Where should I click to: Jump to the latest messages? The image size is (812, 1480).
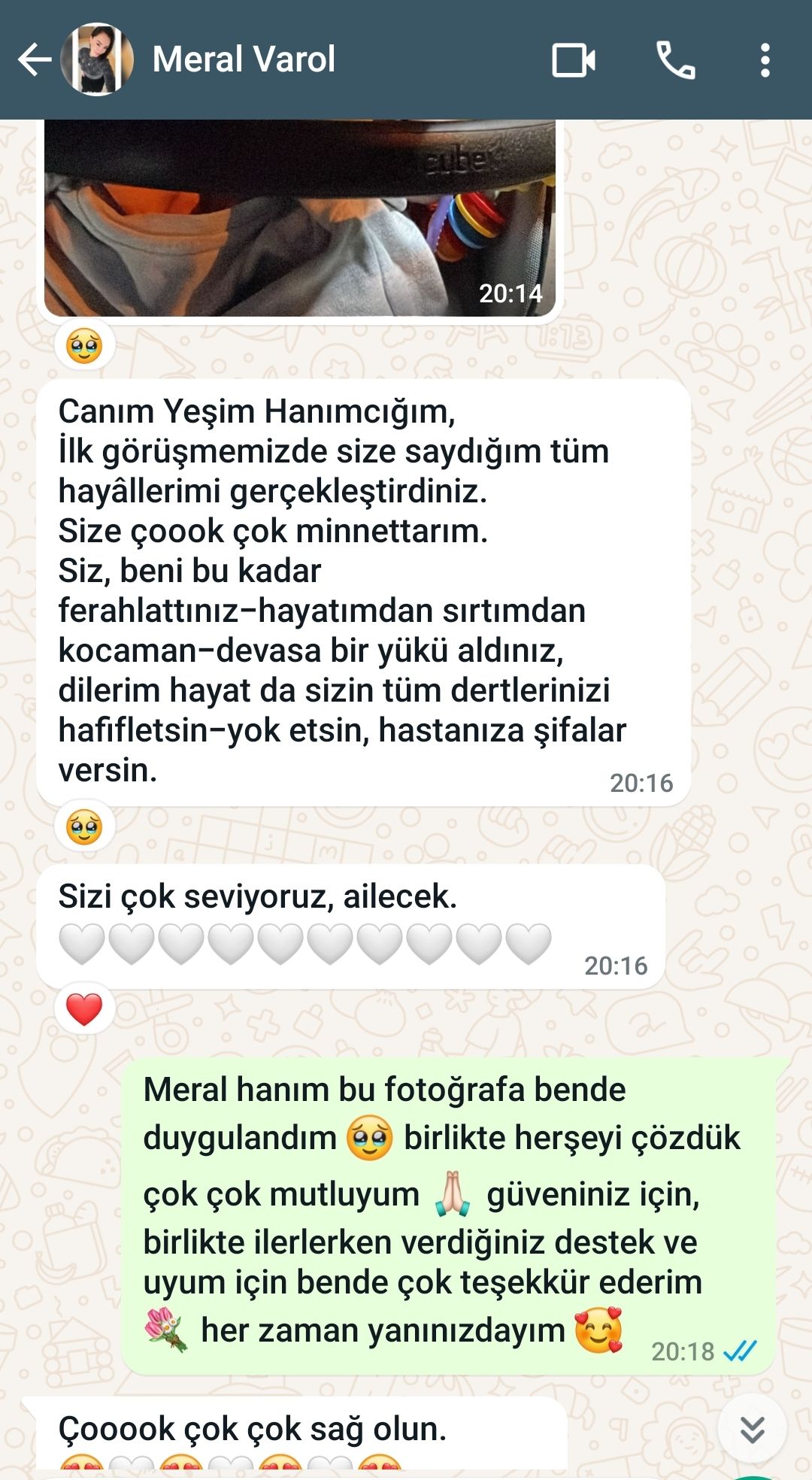(752, 1429)
